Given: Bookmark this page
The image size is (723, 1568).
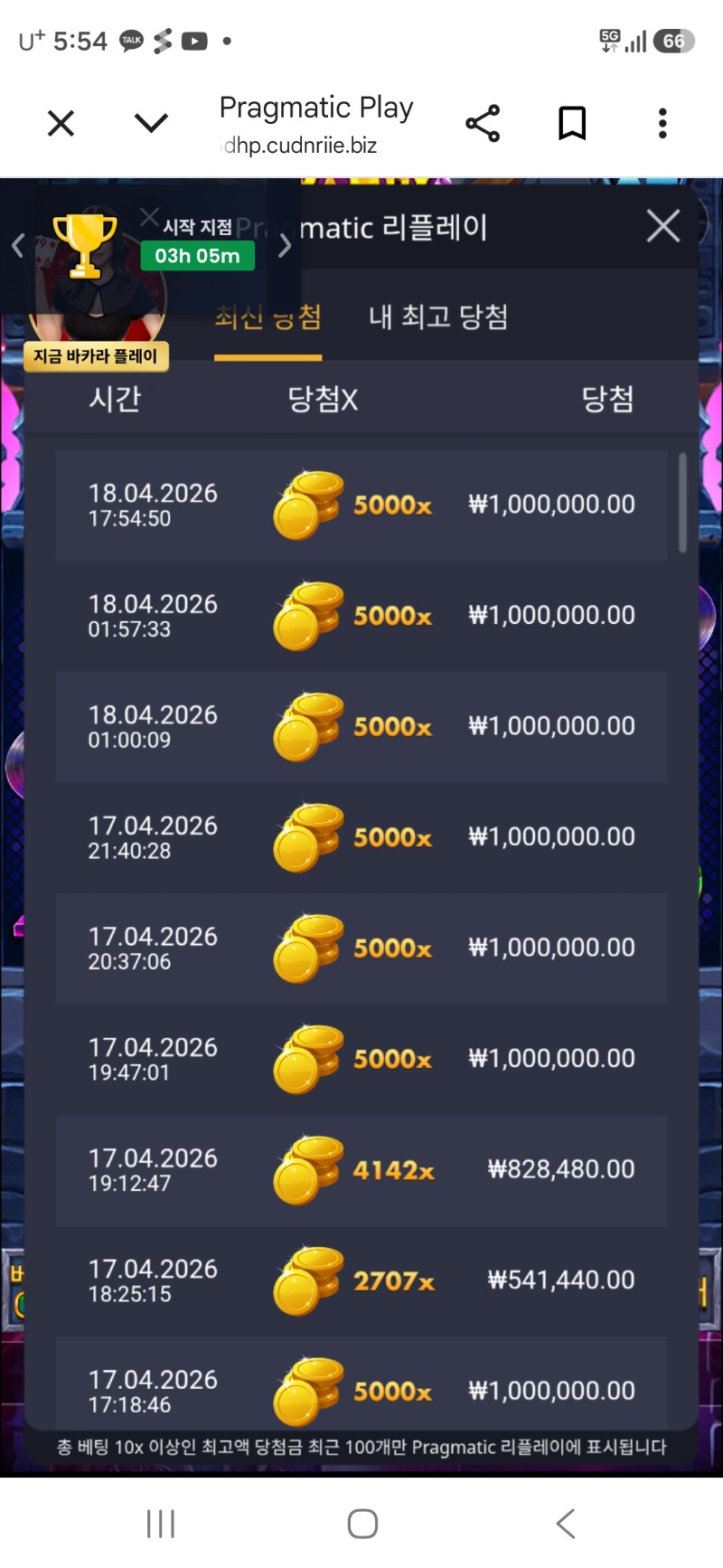Looking at the screenshot, I should pyautogui.click(x=572, y=123).
